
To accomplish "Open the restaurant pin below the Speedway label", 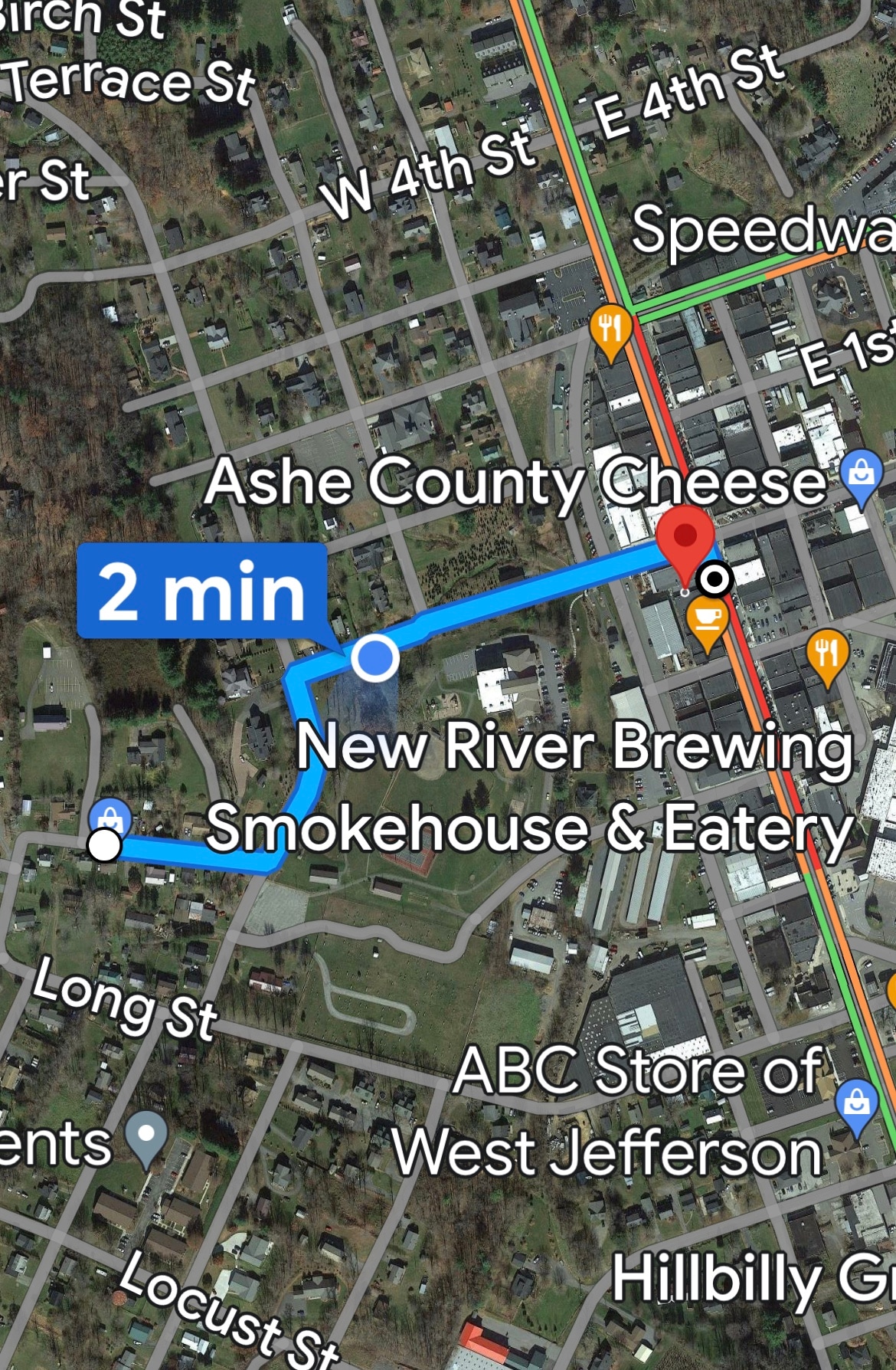I will (610, 329).
